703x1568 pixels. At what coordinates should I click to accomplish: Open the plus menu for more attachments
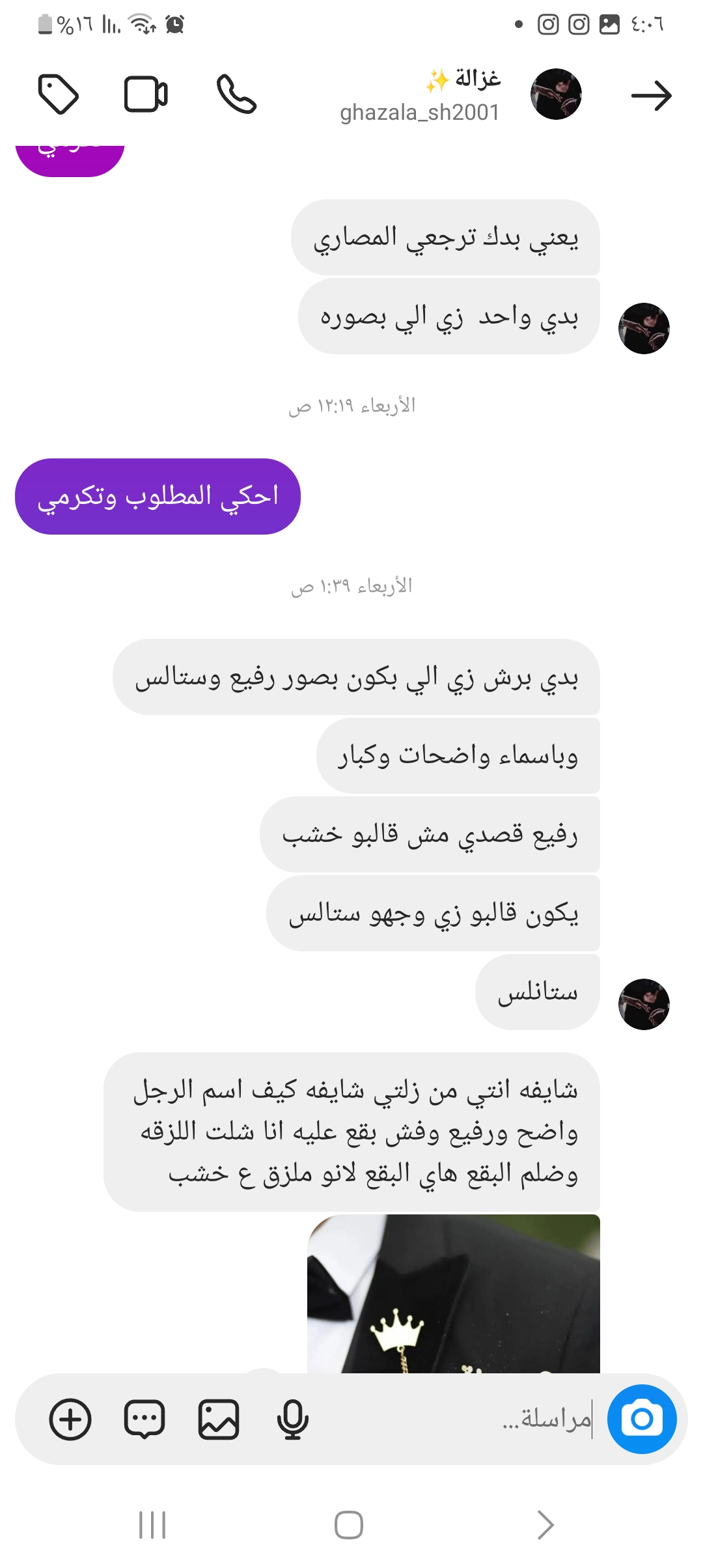(70, 1419)
